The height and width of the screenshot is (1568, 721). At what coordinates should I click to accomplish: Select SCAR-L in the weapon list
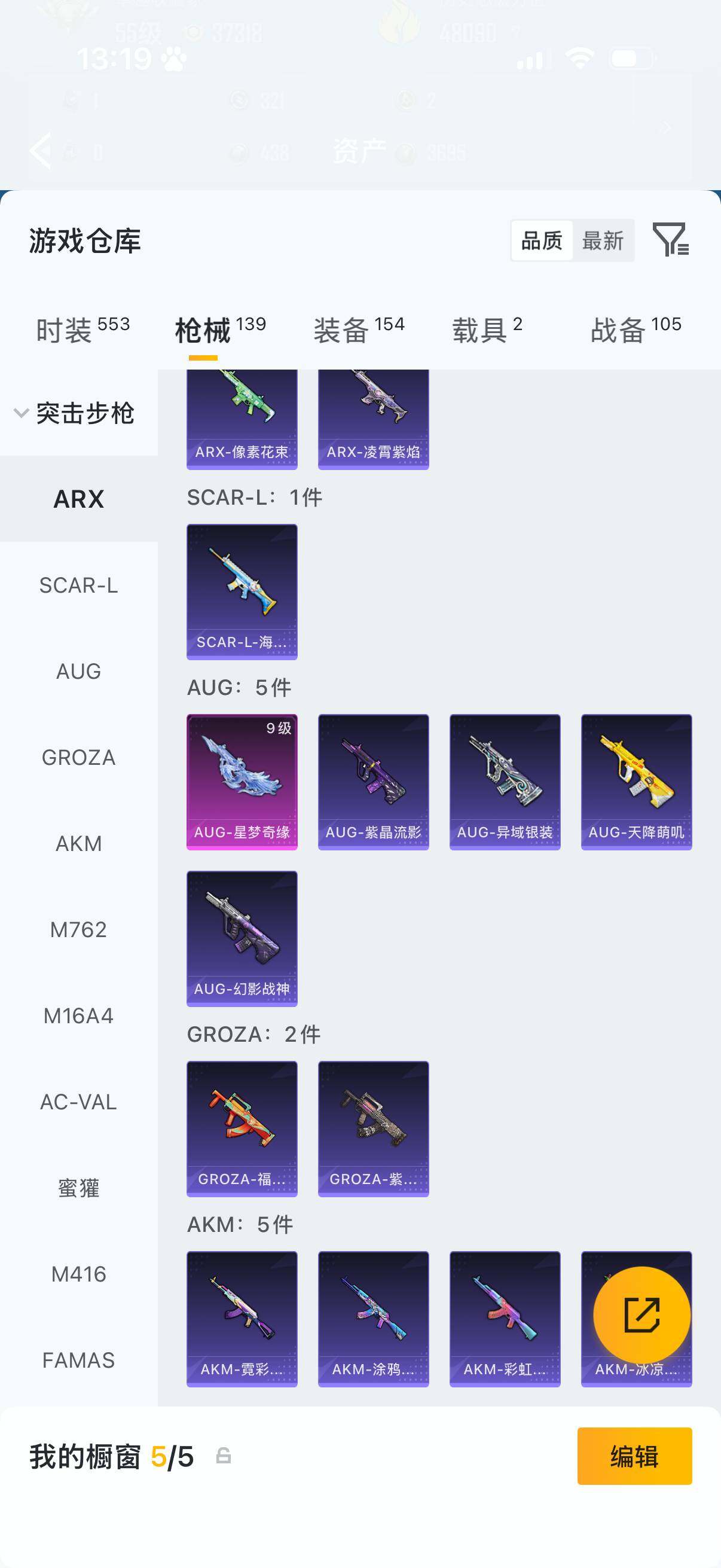78,585
